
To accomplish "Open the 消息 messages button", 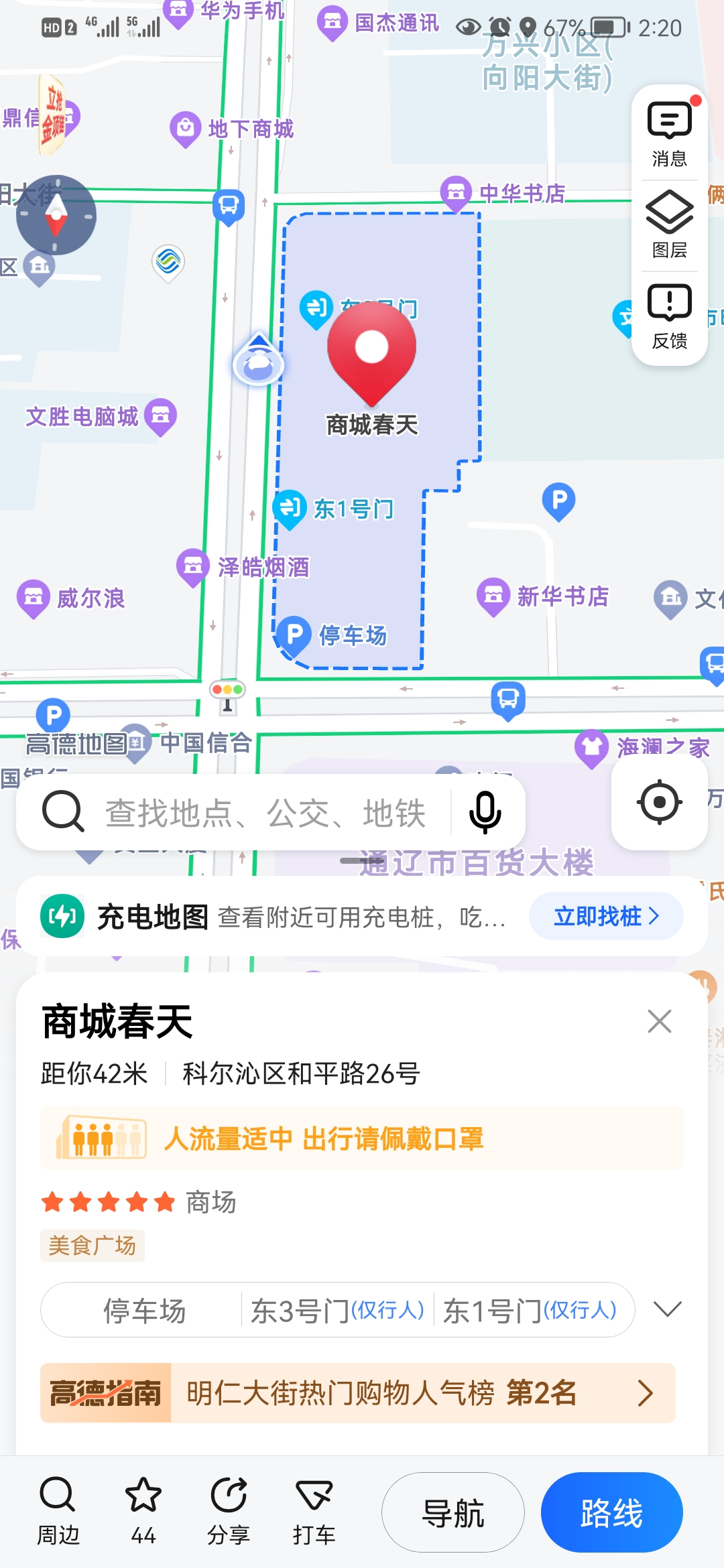I will pyautogui.click(x=669, y=134).
